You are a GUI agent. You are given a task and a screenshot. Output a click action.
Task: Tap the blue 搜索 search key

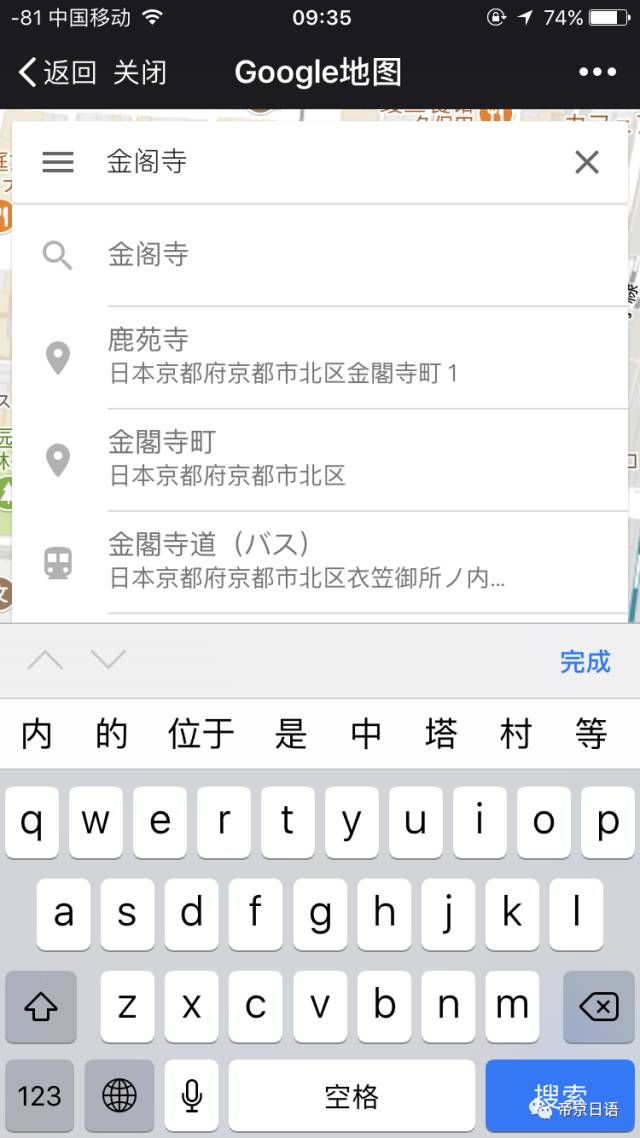tap(562, 1096)
